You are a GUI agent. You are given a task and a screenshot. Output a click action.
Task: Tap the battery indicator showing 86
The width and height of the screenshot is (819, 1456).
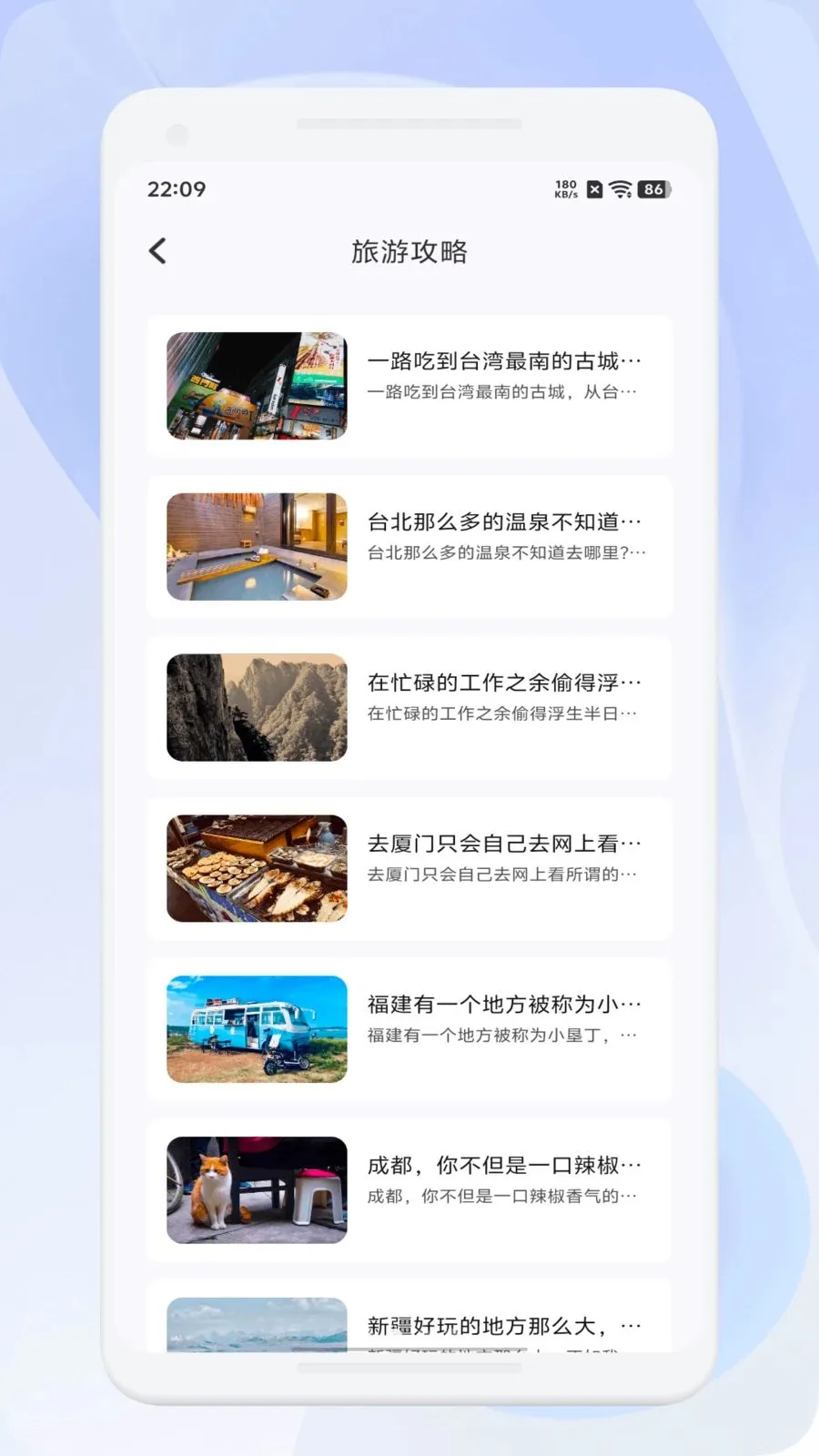pyautogui.click(x=652, y=189)
